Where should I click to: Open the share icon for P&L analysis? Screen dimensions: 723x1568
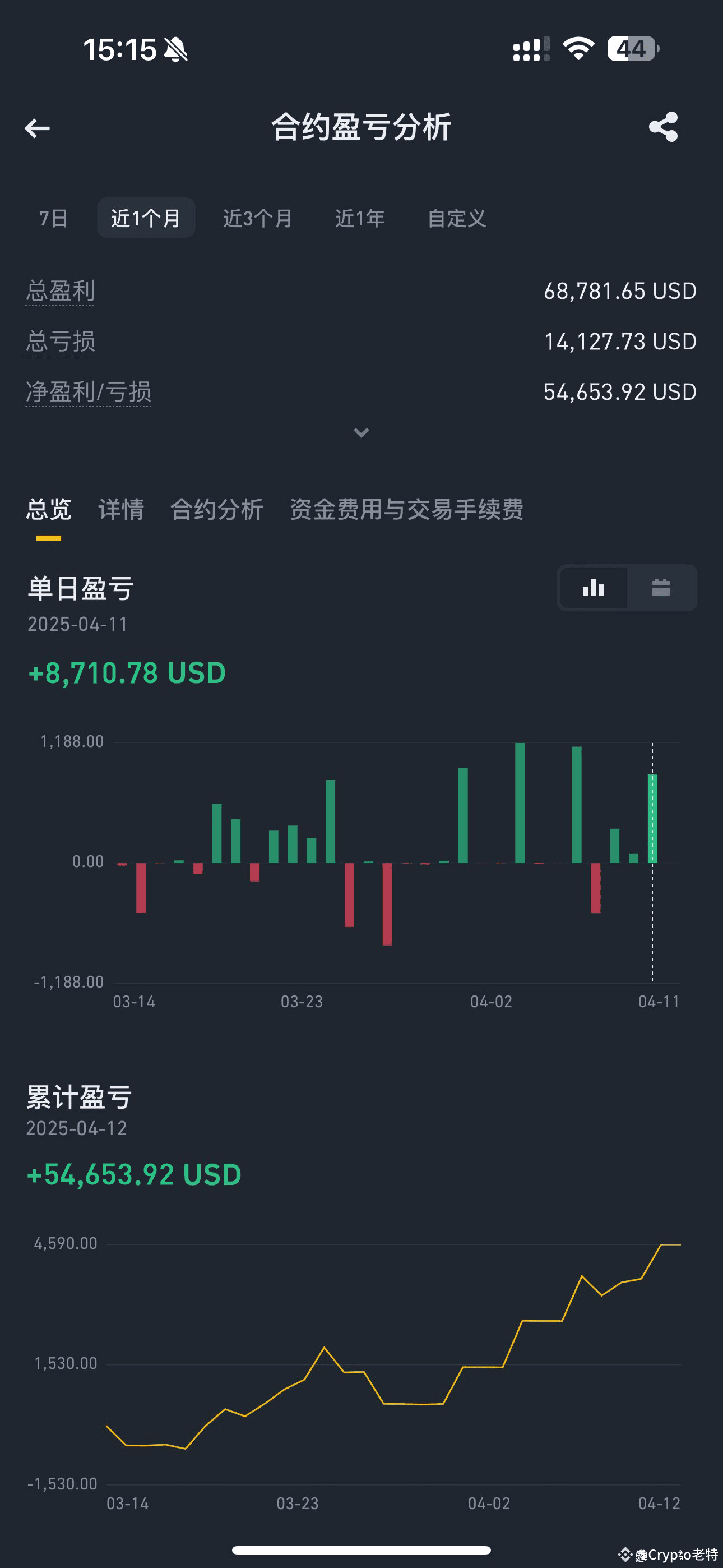[x=664, y=128]
